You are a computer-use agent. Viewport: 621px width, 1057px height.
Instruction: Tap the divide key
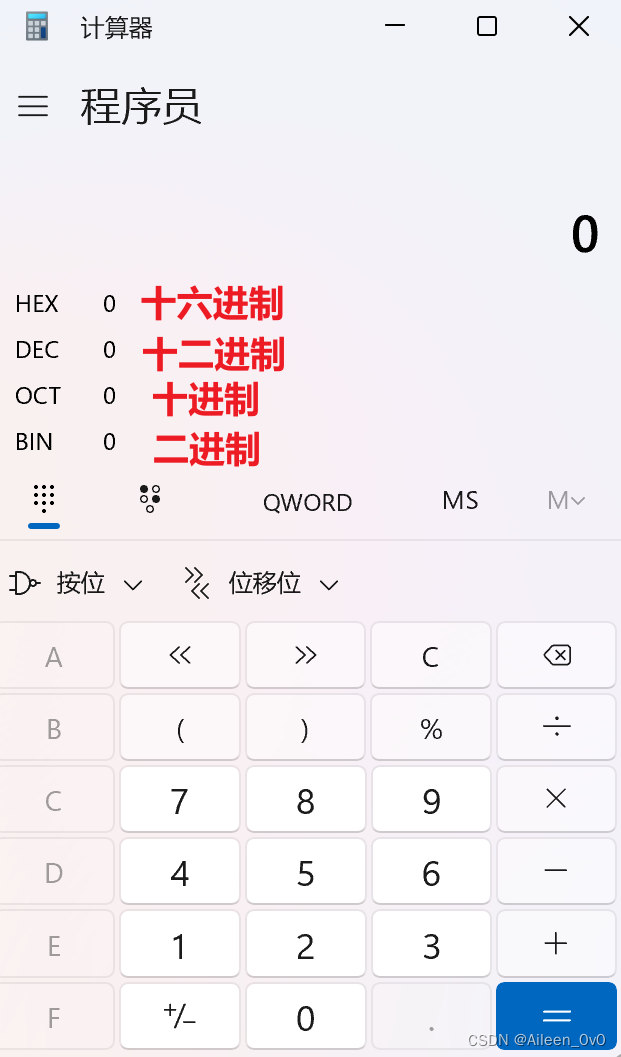click(556, 729)
